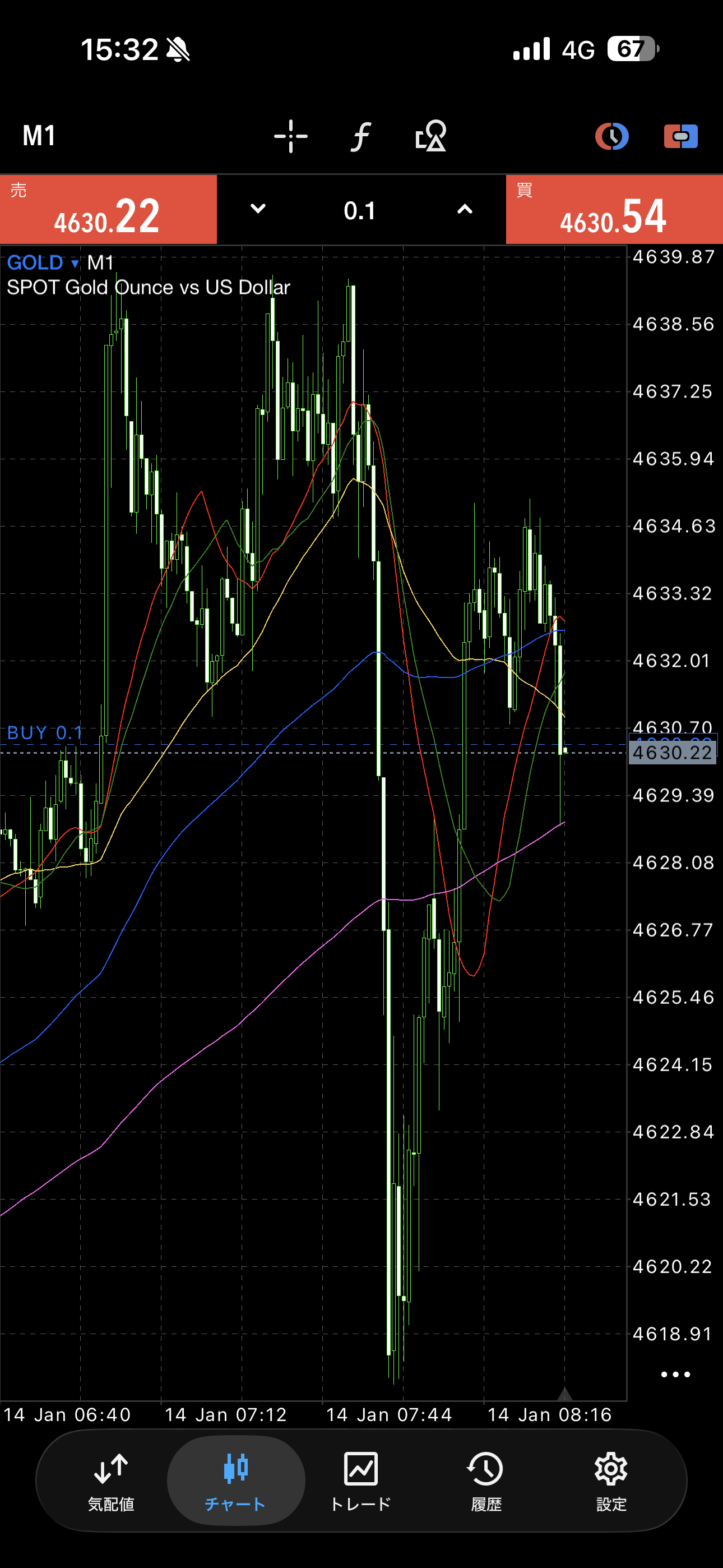
Task: Select the チャート tab
Action: point(235,1481)
